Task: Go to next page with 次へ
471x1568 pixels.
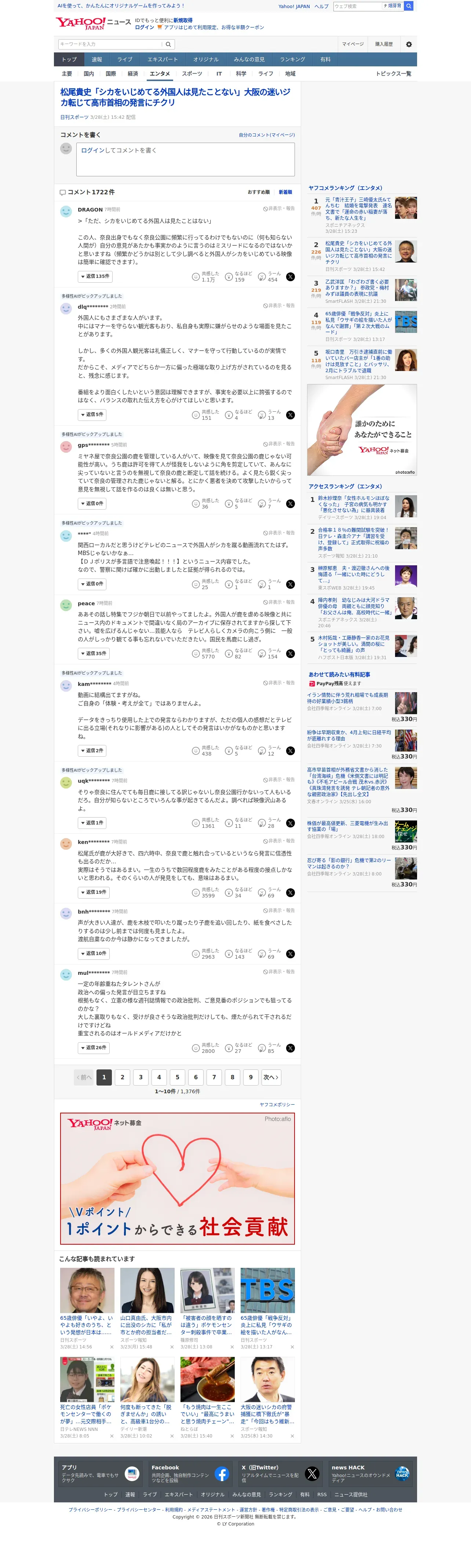Action: 271,1077
